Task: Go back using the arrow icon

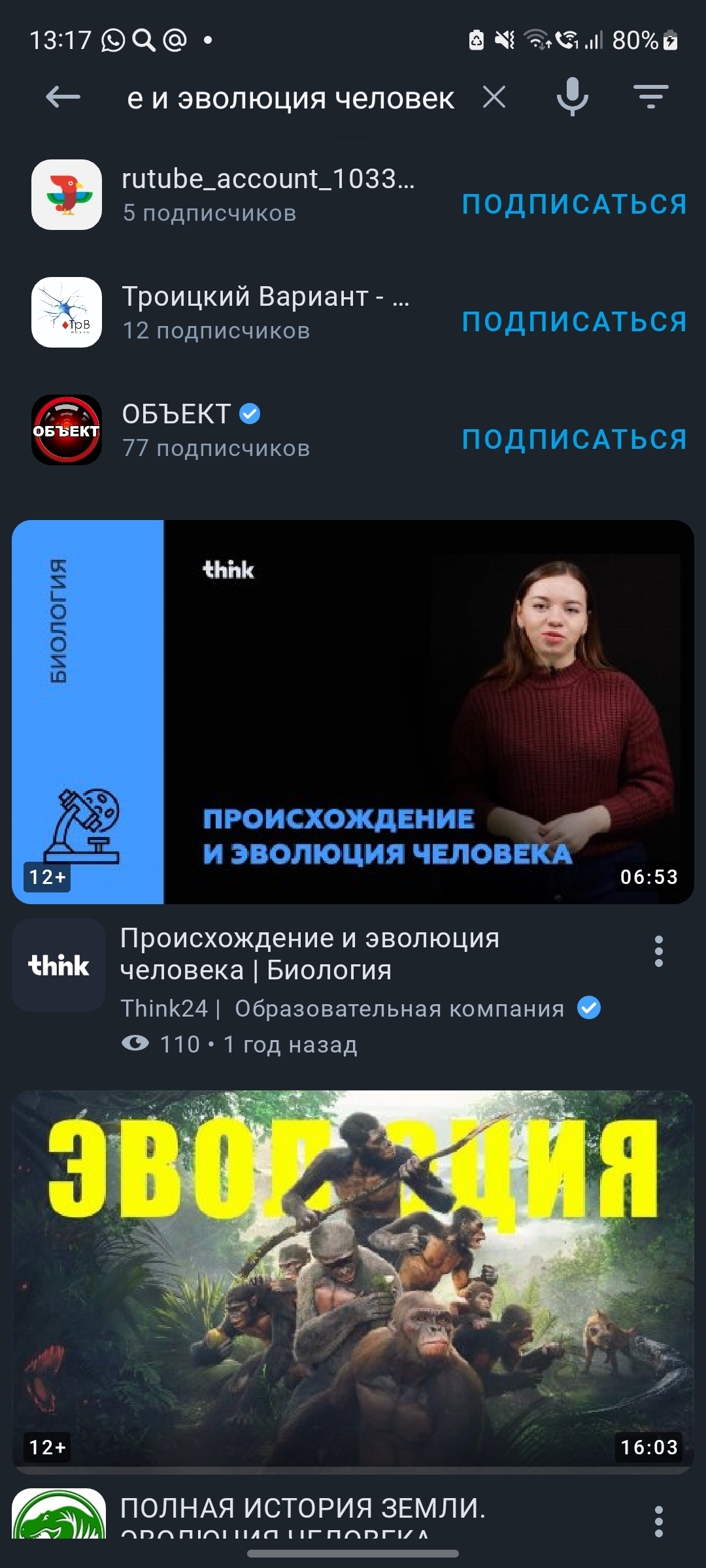Action: point(63,98)
